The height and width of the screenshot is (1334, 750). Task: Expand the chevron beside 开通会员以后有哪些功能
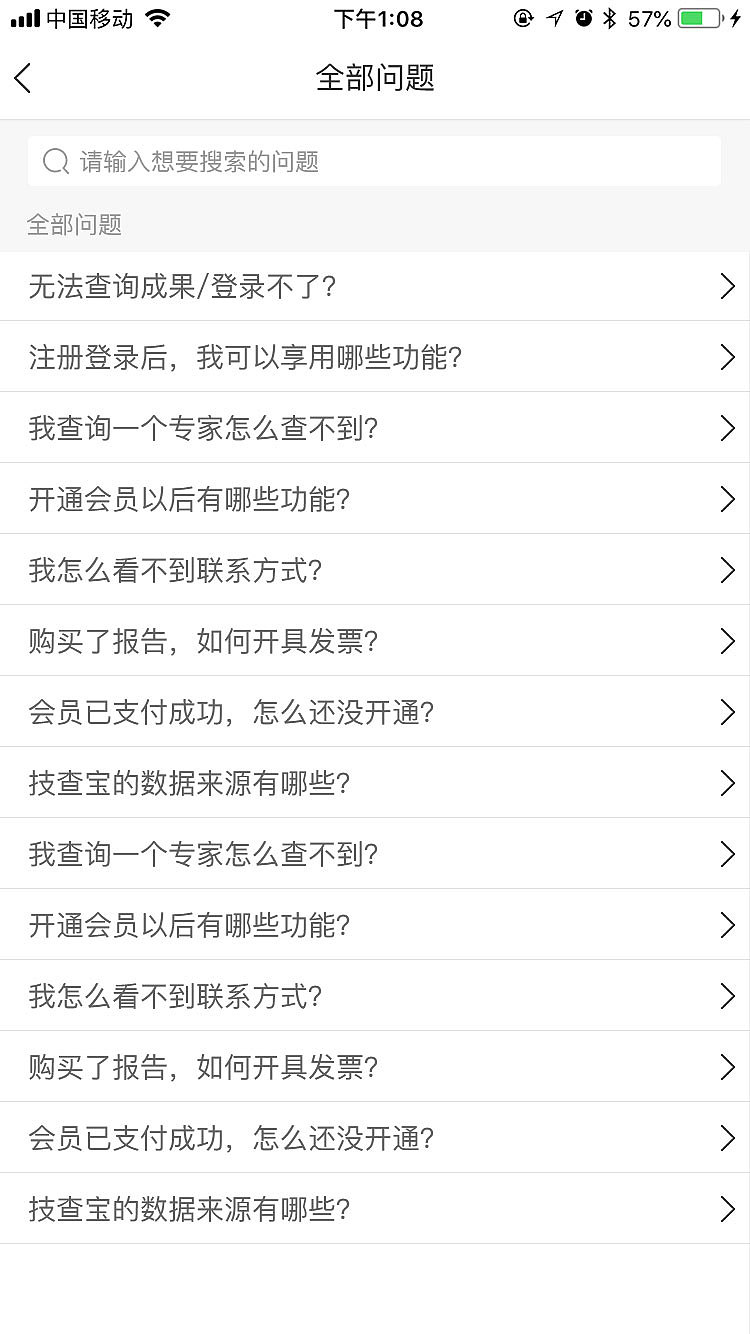point(727,498)
